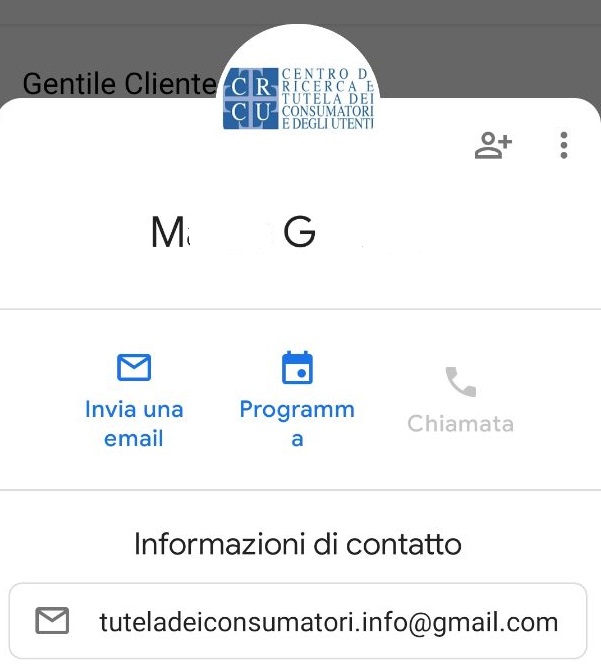Add this sender to contacts
Viewport: 601px width, 669px height.
click(x=492, y=146)
